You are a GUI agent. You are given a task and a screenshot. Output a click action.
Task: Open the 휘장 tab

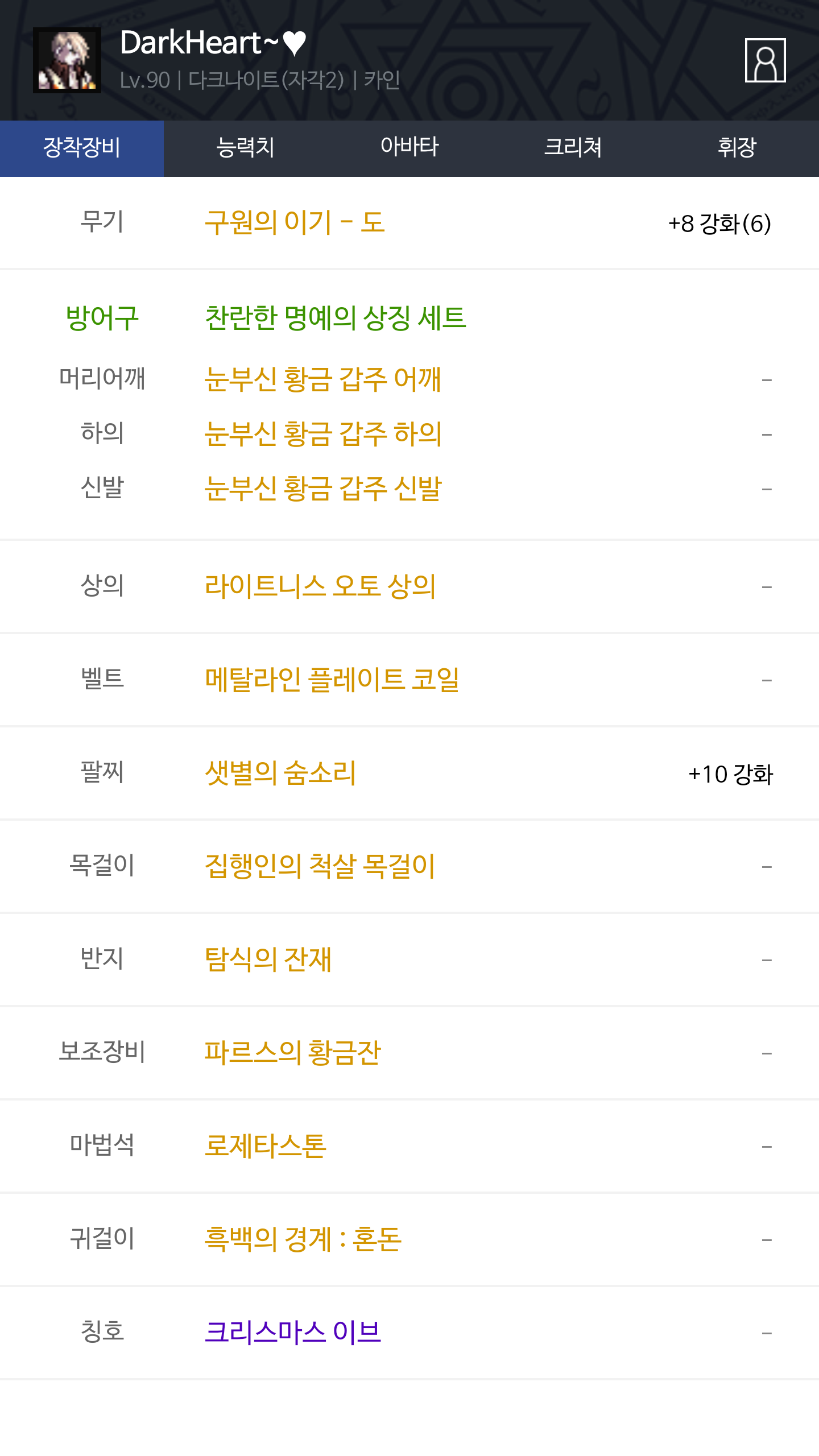tap(737, 148)
